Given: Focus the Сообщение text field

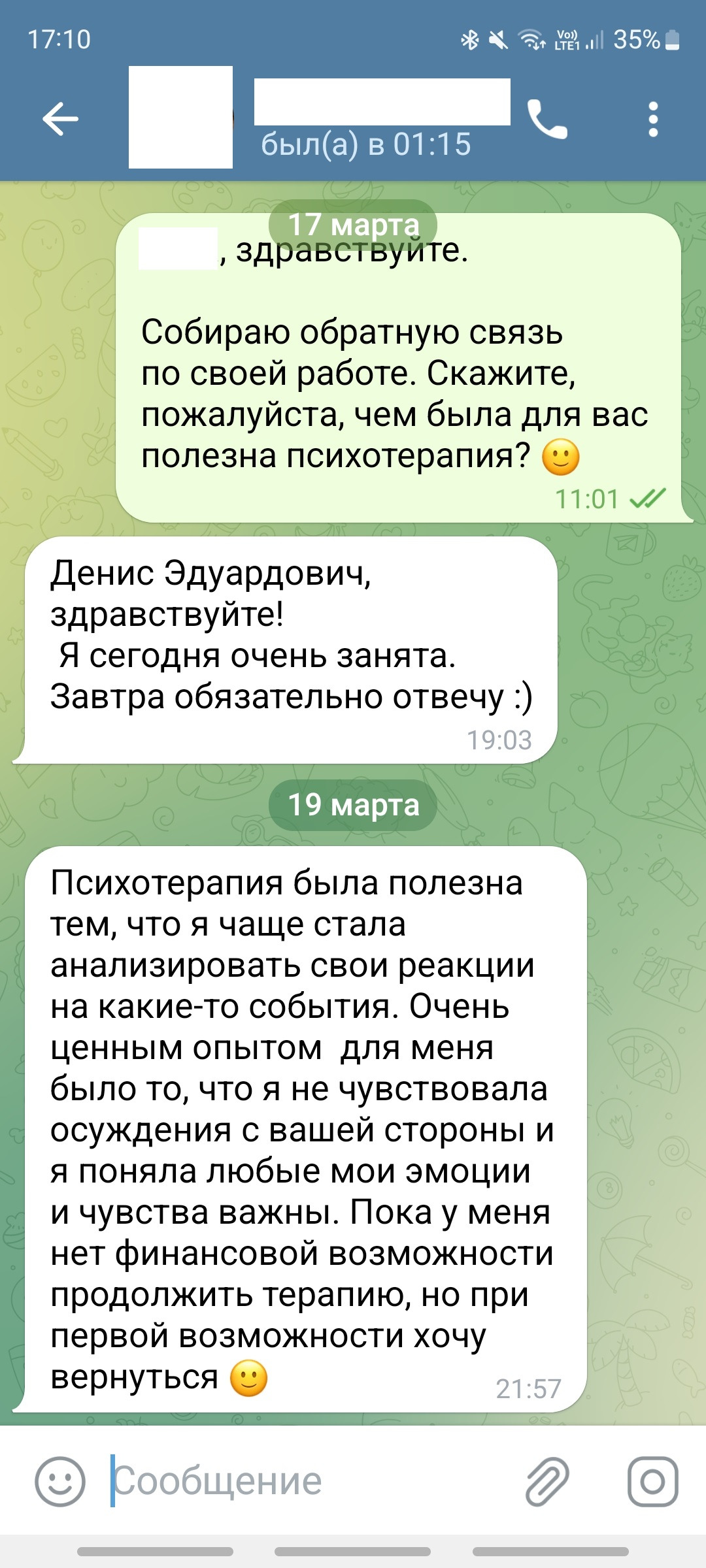Looking at the screenshot, I should click(307, 1481).
